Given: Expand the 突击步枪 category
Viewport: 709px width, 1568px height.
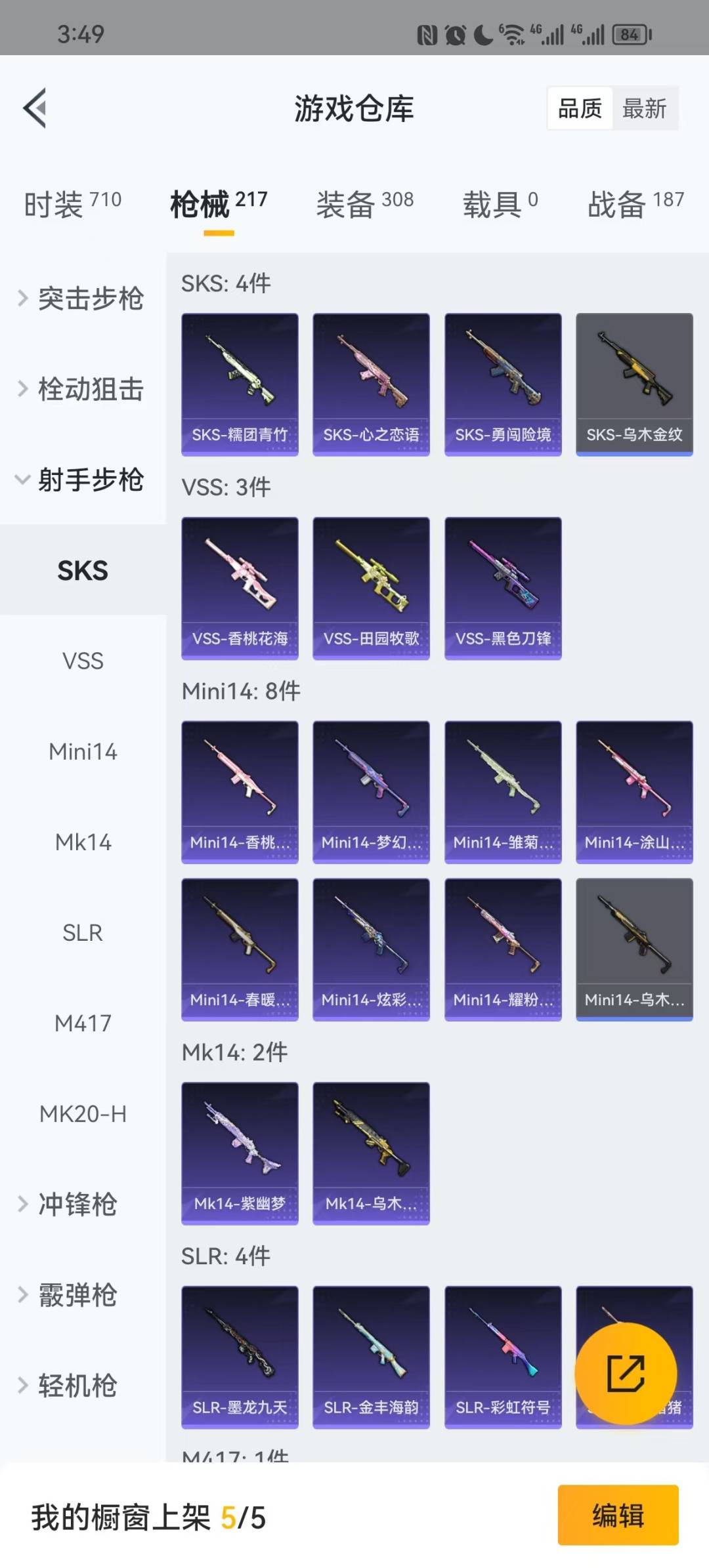Looking at the screenshot, I should pos(82,299).
